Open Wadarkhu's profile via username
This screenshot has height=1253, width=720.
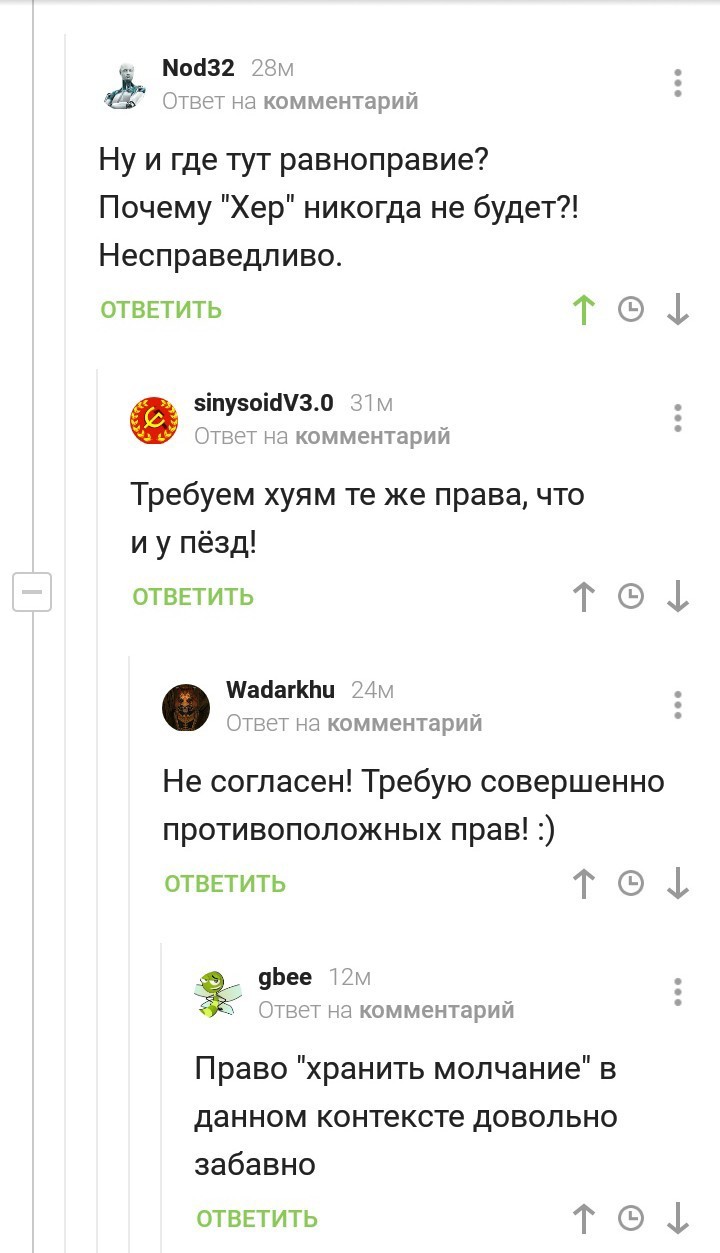pyautogui.click(x=280, y=689)
